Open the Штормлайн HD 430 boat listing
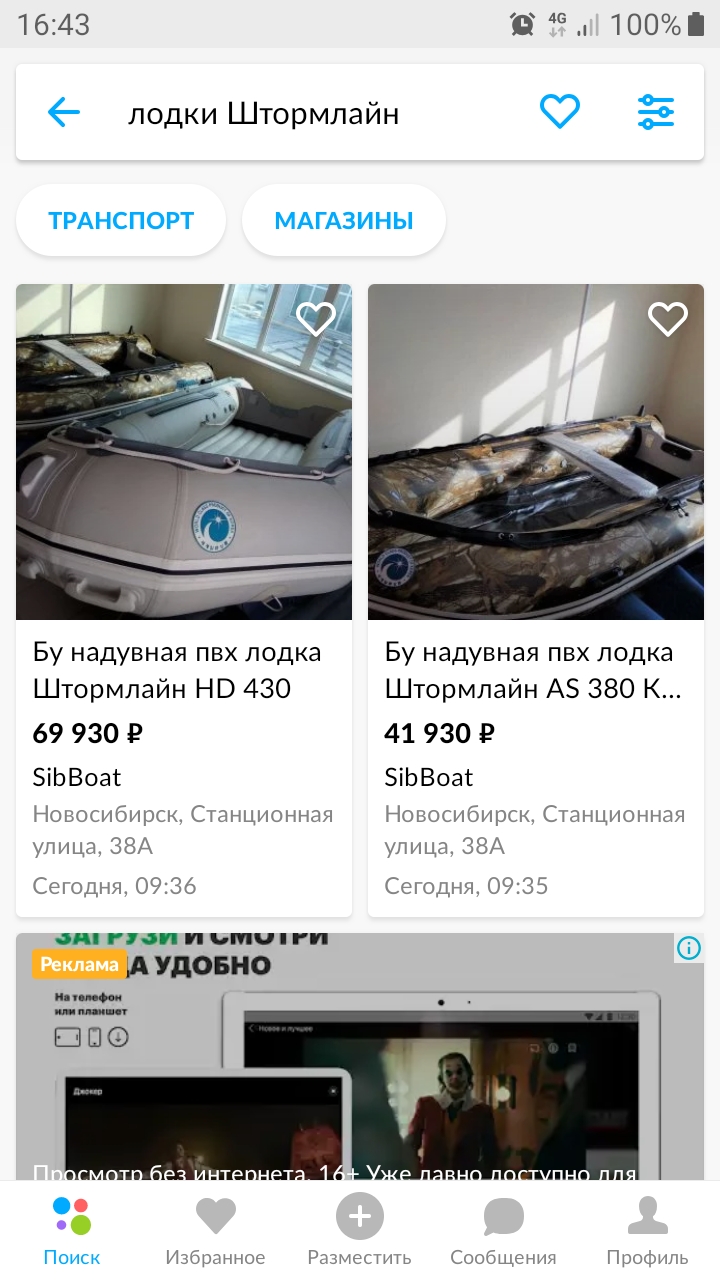This screenshot has height=1280, width=720. click(x=184, y=670)
